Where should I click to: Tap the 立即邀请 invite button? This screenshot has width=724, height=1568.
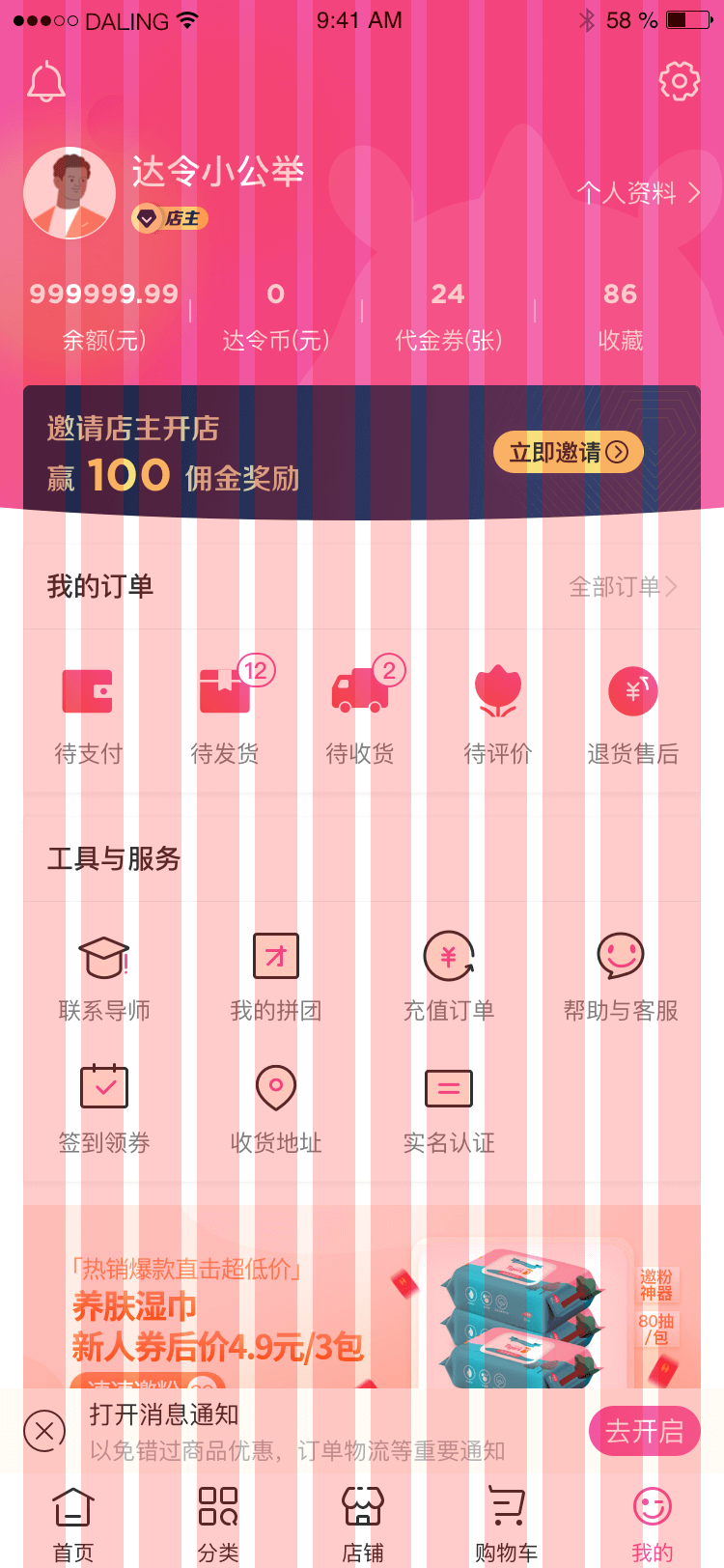568,452
